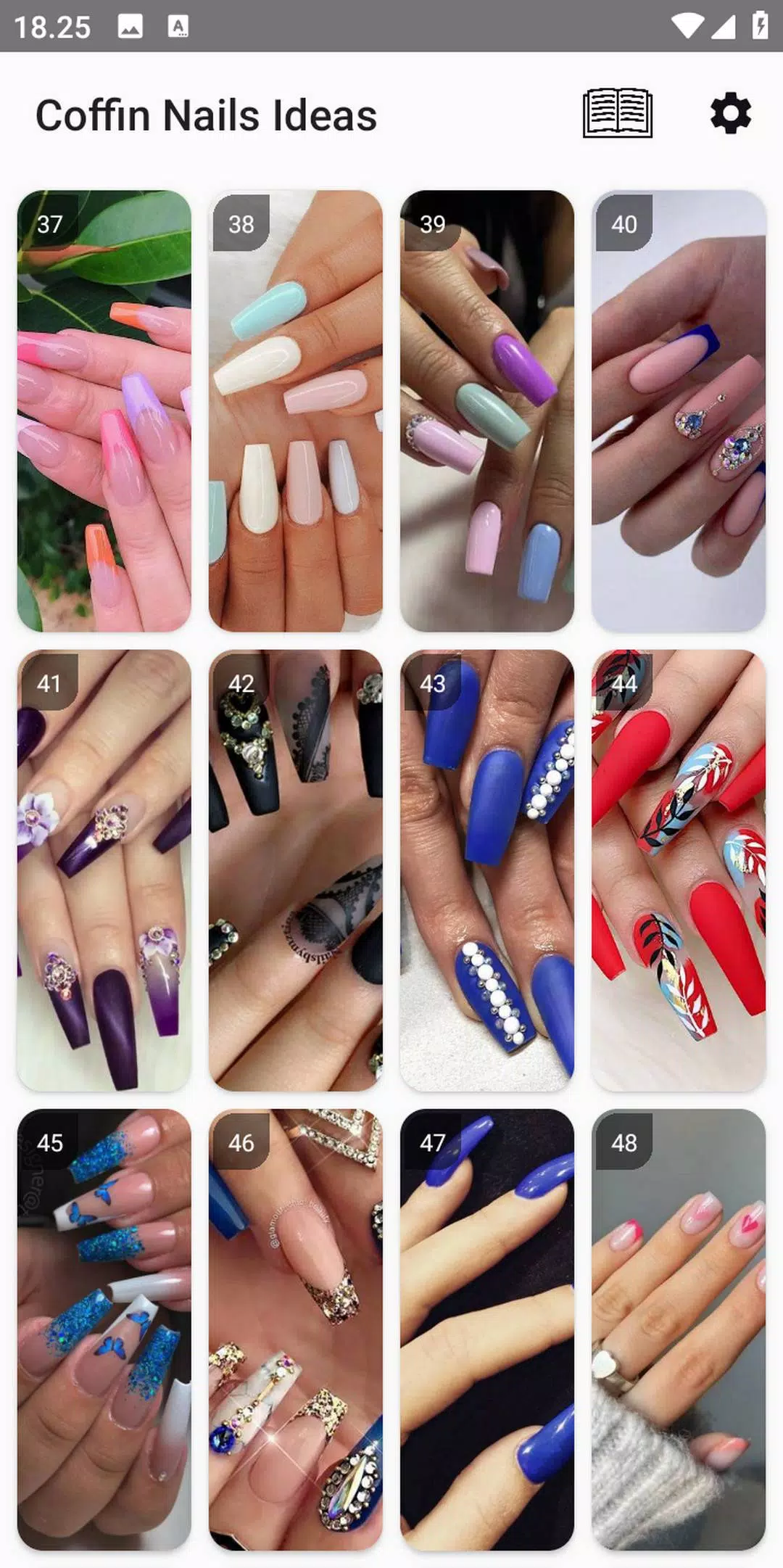Screen dimensions: 783x1568
Task: Open the settings gear
Action: click(x=730, y=113)
